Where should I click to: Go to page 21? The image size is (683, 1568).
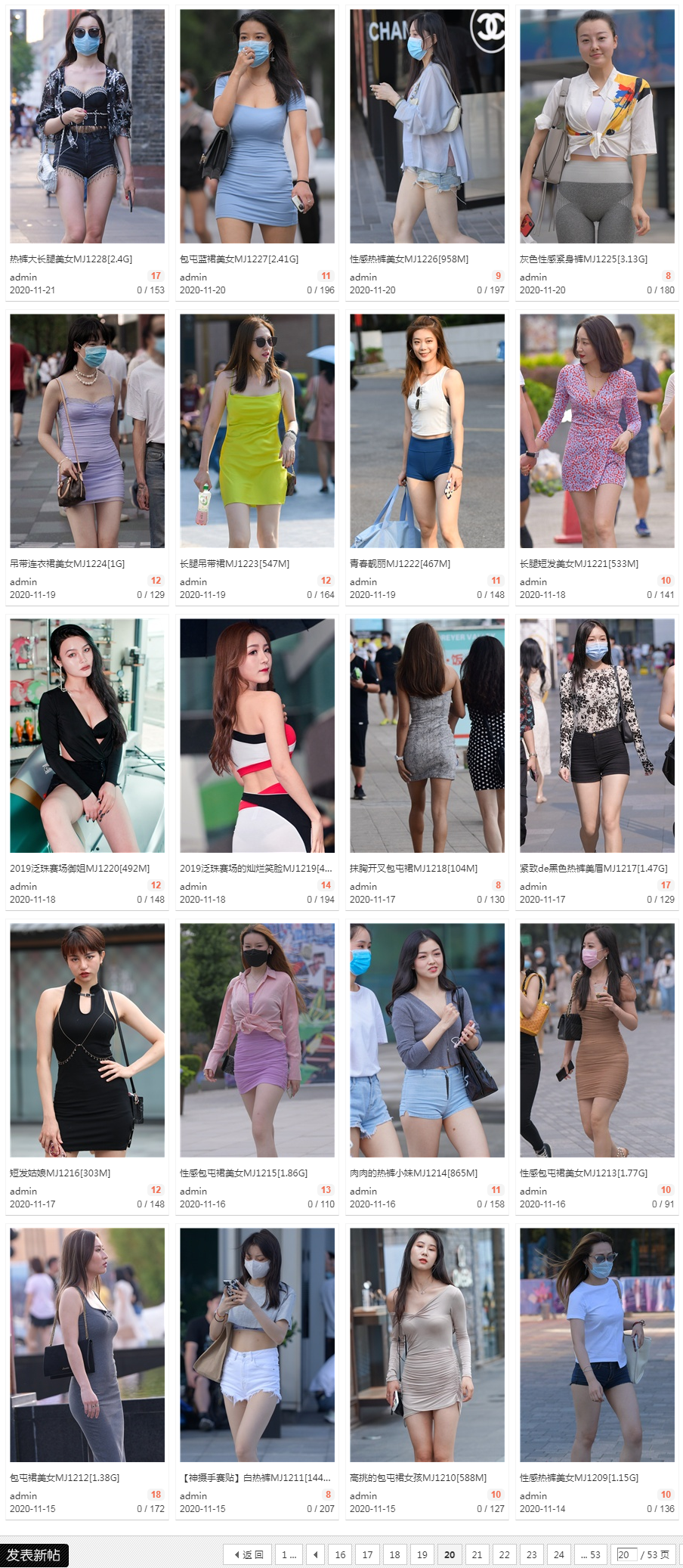coord(477,1554)
